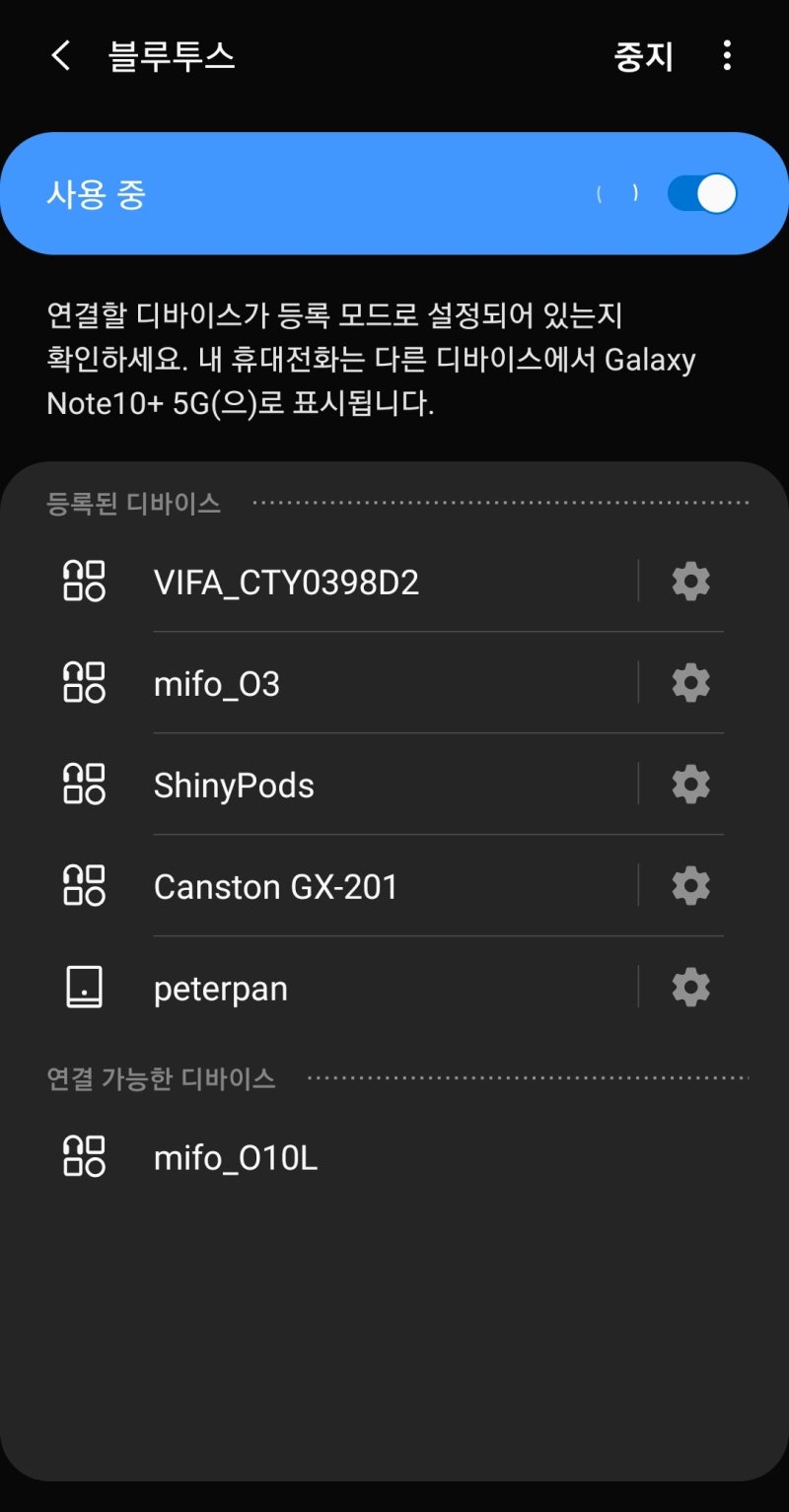Open the three-dot overflow menu
The width and height of the screenshot is (789, 1512).
[x=727, y=56]
